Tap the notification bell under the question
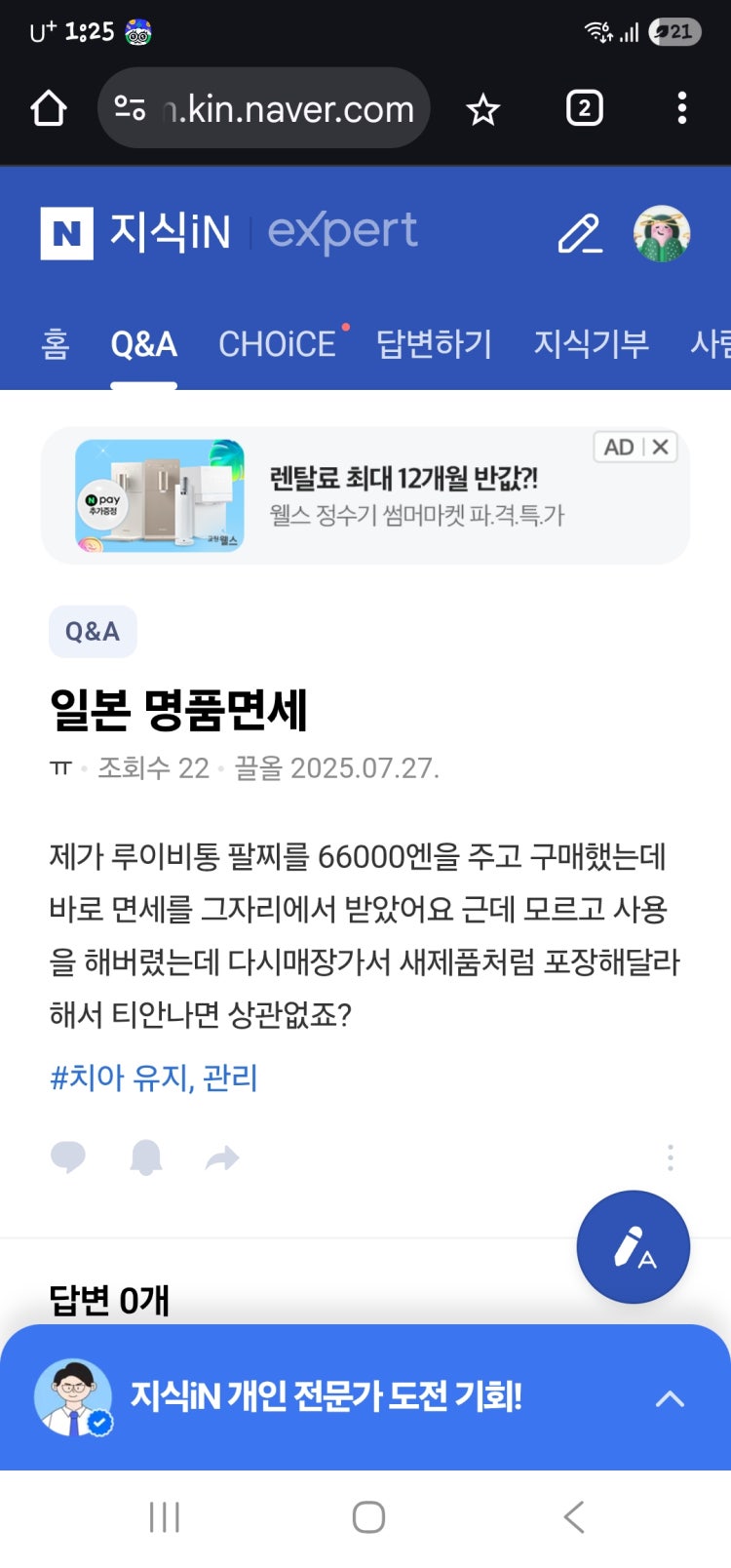This screenshot has width=731, height=1568. click(146, 1157)
